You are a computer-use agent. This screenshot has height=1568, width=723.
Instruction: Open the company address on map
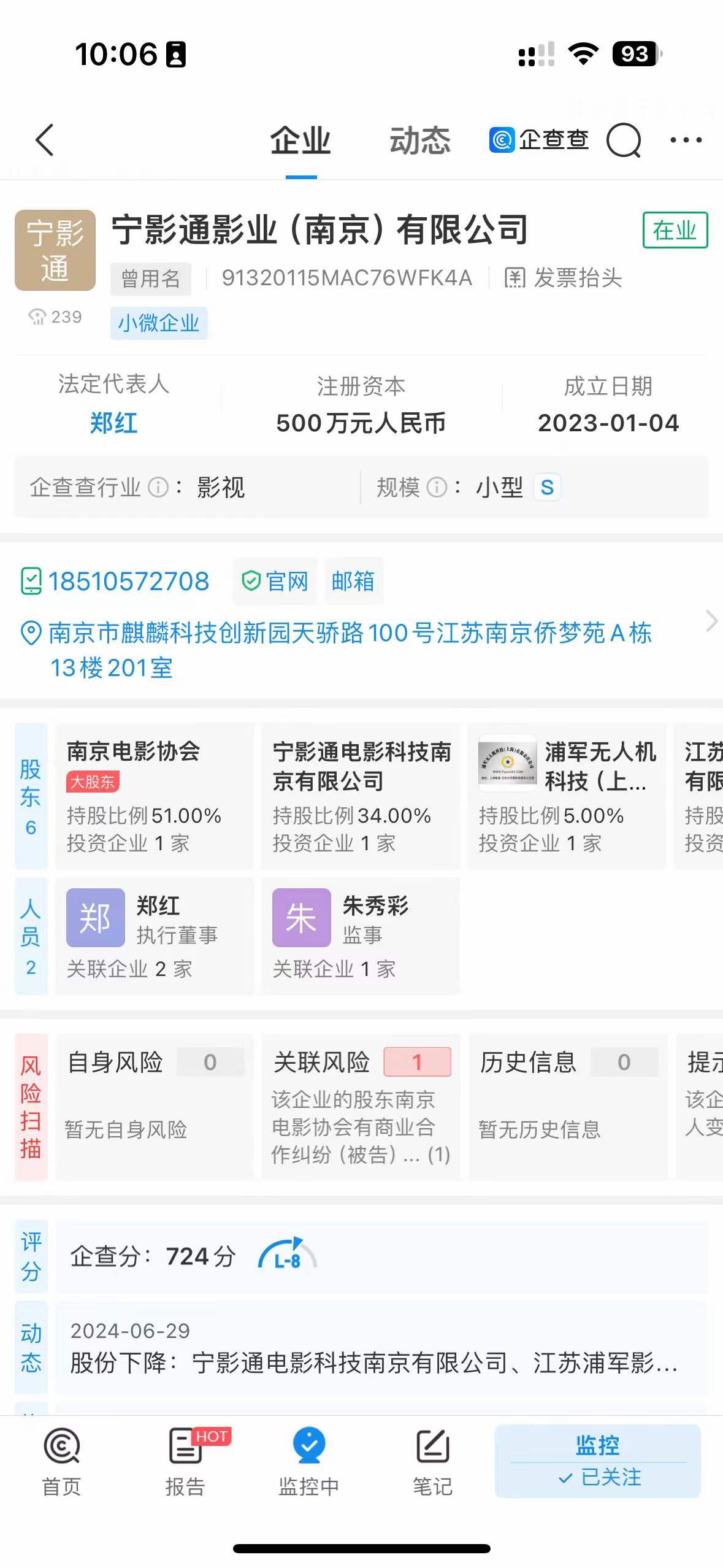point(350,650)
